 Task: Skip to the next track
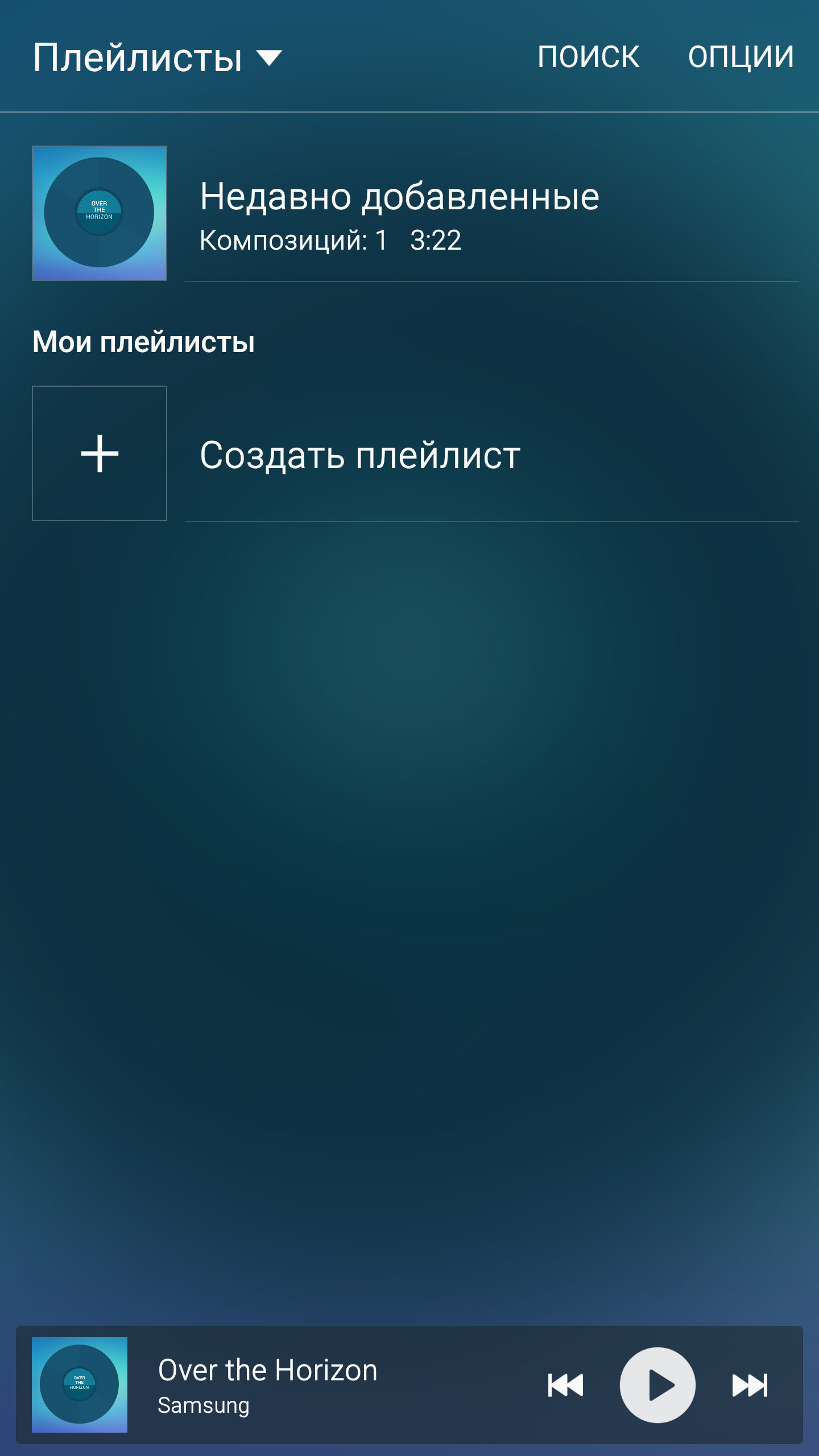click(x=750, y=1385)
